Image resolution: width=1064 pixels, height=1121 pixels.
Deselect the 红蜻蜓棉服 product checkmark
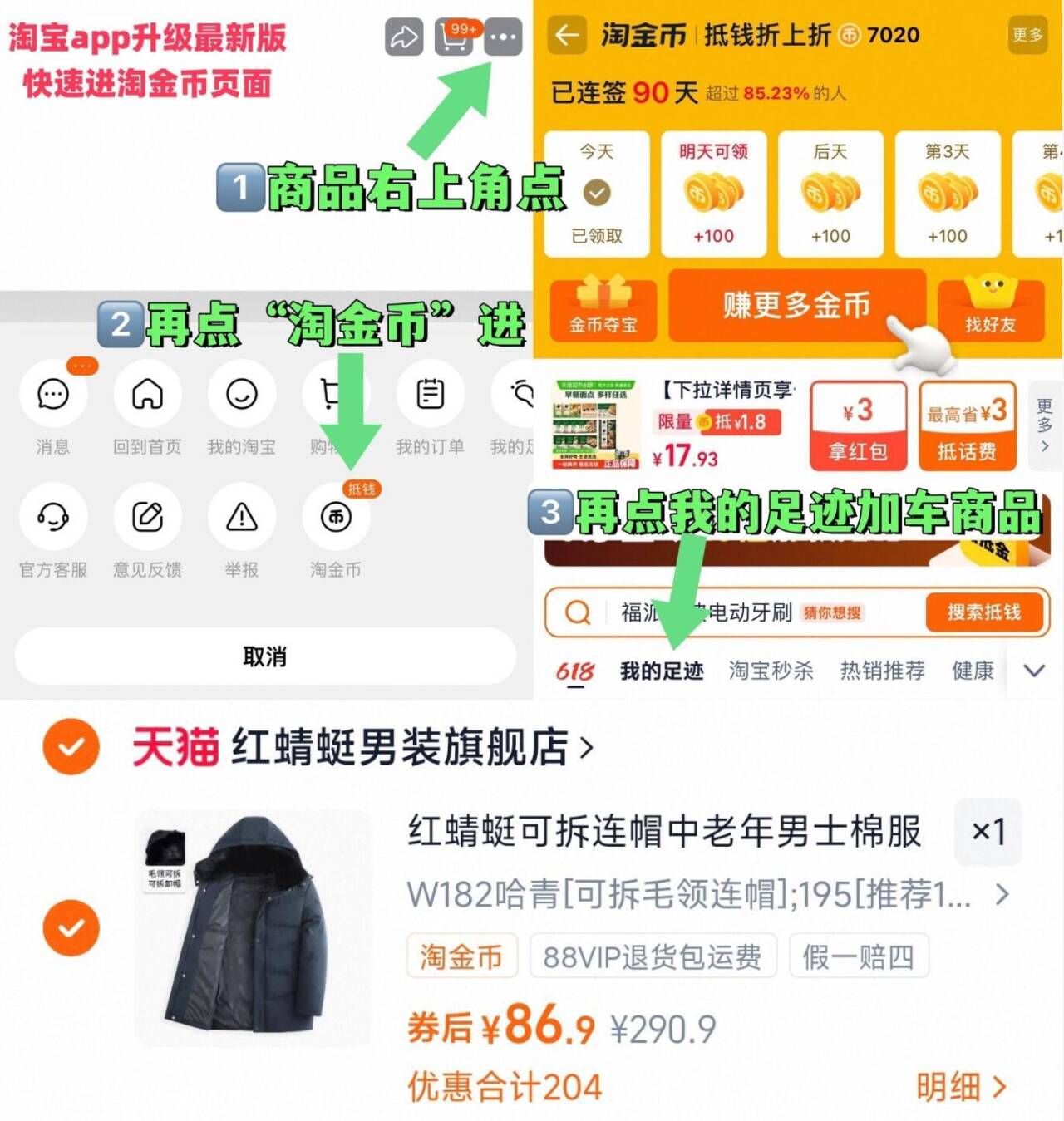click(71, 927)
